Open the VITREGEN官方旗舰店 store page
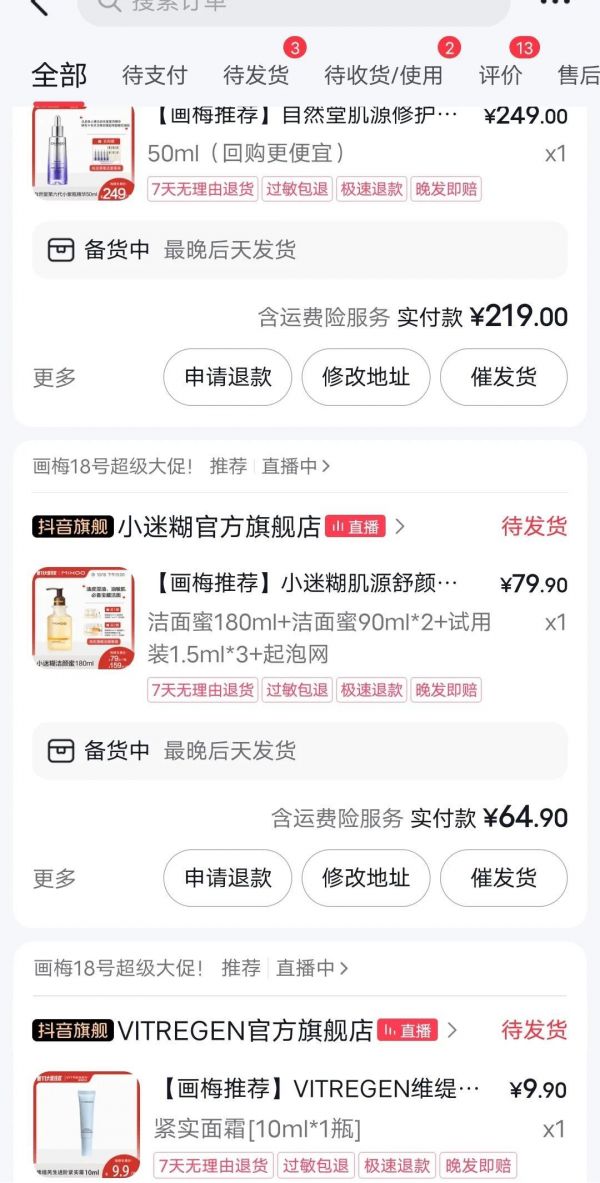 (245, 1030)
